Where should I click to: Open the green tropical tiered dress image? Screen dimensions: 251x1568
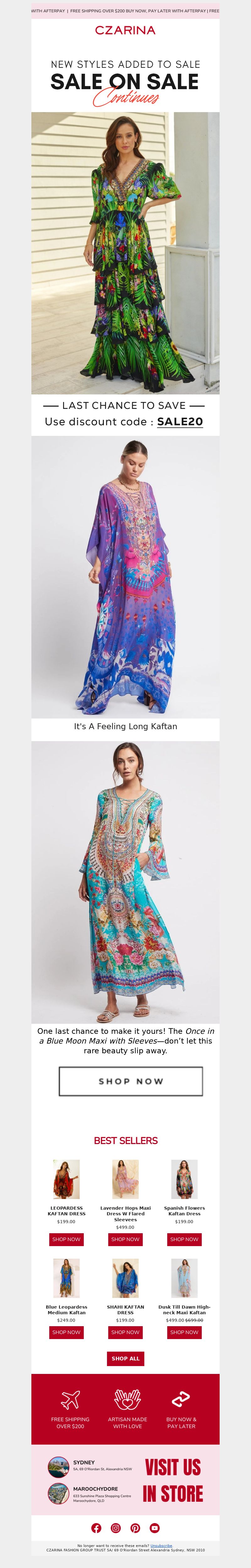click(125, 252)
